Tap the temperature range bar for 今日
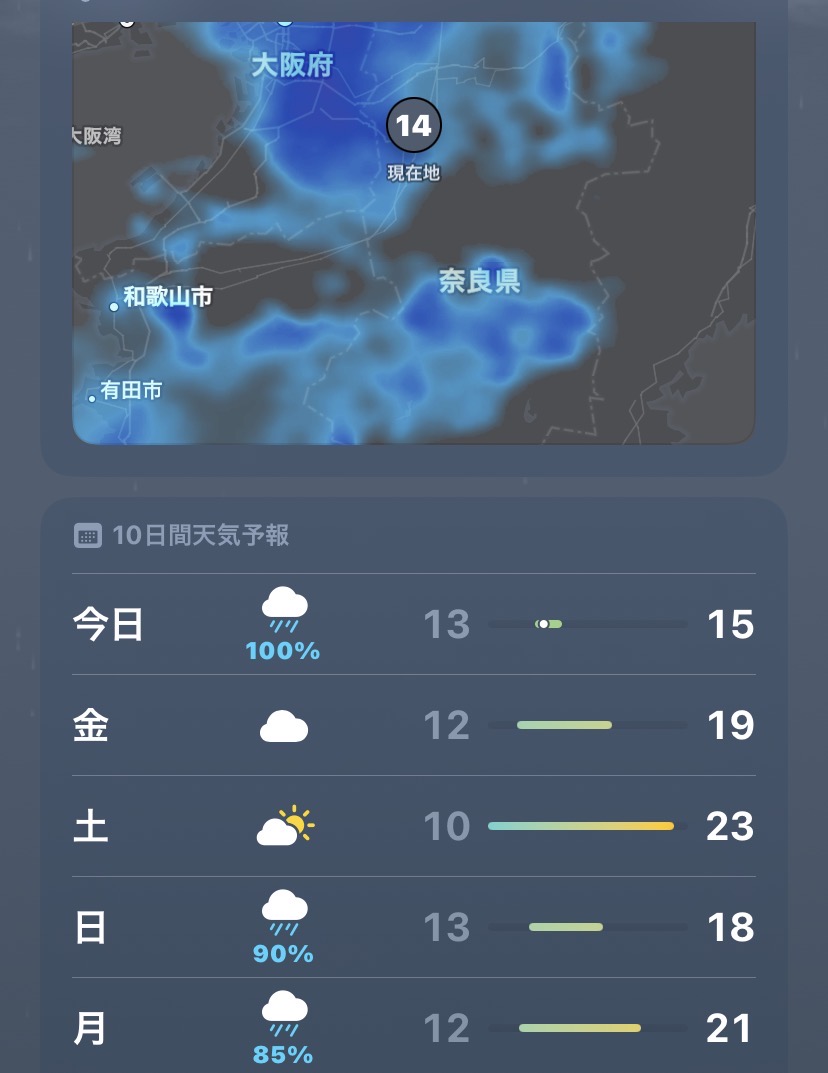The width and height of the screenshot is (828, 1073). click(588, 624)
